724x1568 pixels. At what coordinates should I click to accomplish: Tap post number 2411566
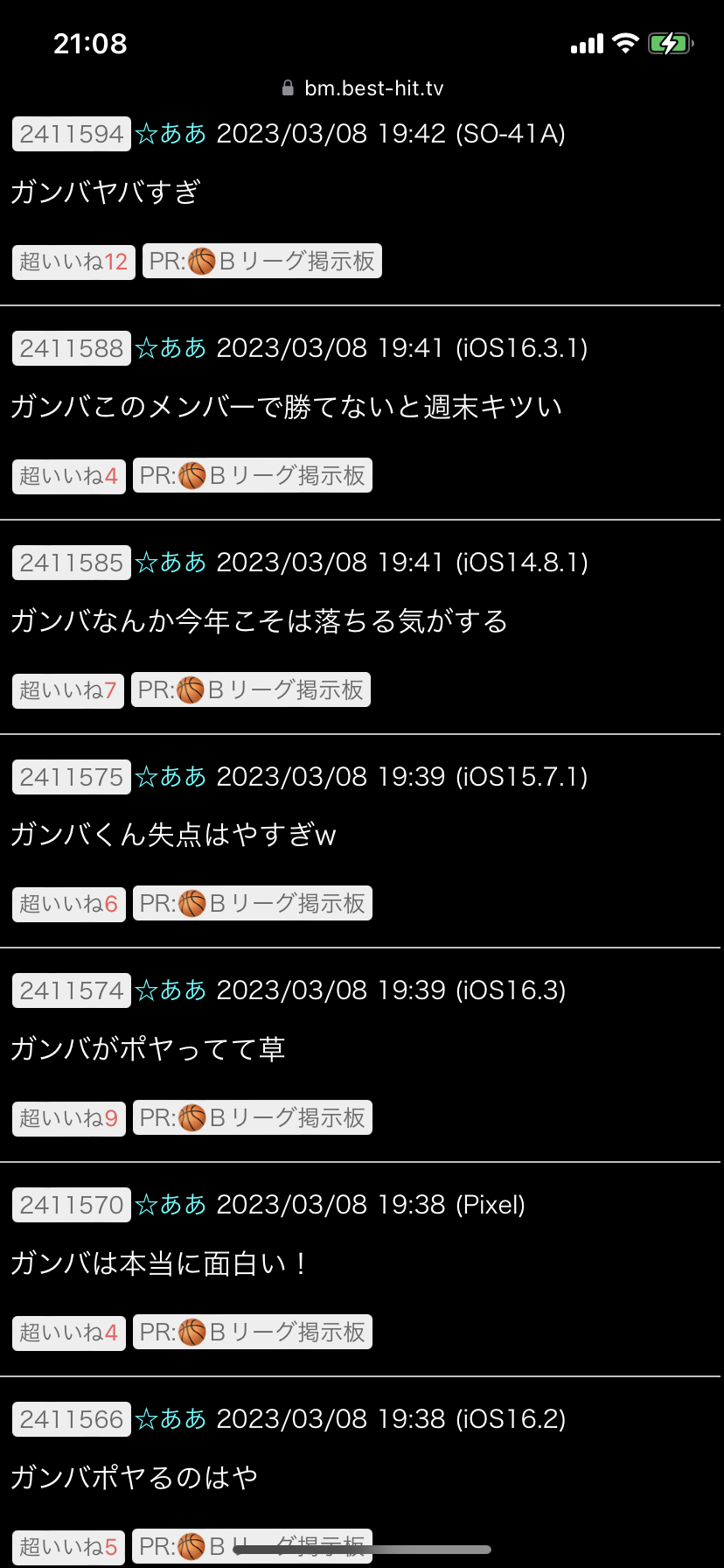(x=72, y=1419)
